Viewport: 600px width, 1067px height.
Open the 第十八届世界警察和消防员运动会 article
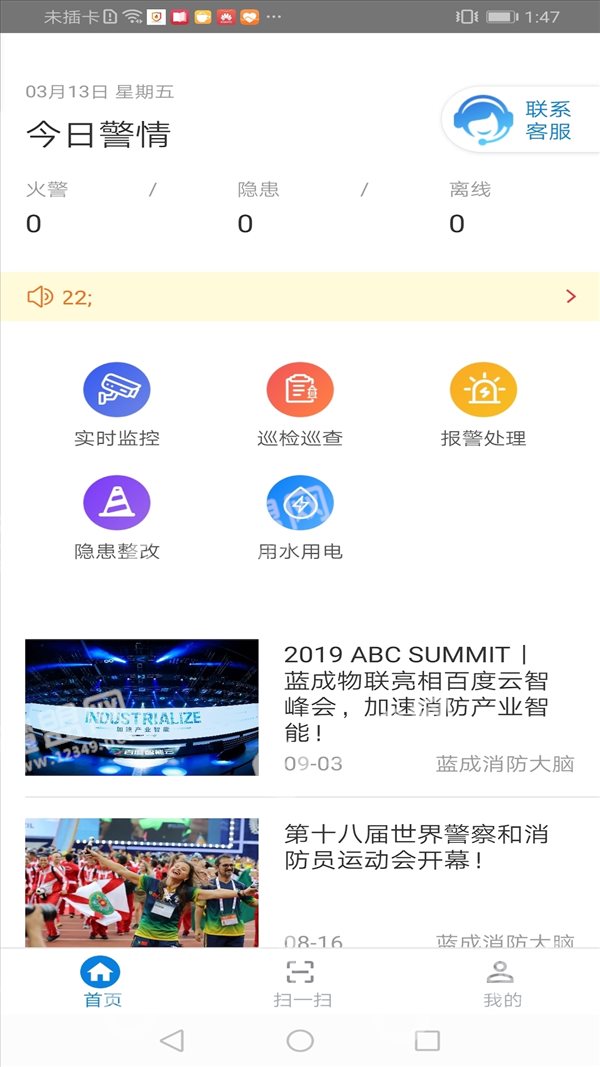point(300,883)
